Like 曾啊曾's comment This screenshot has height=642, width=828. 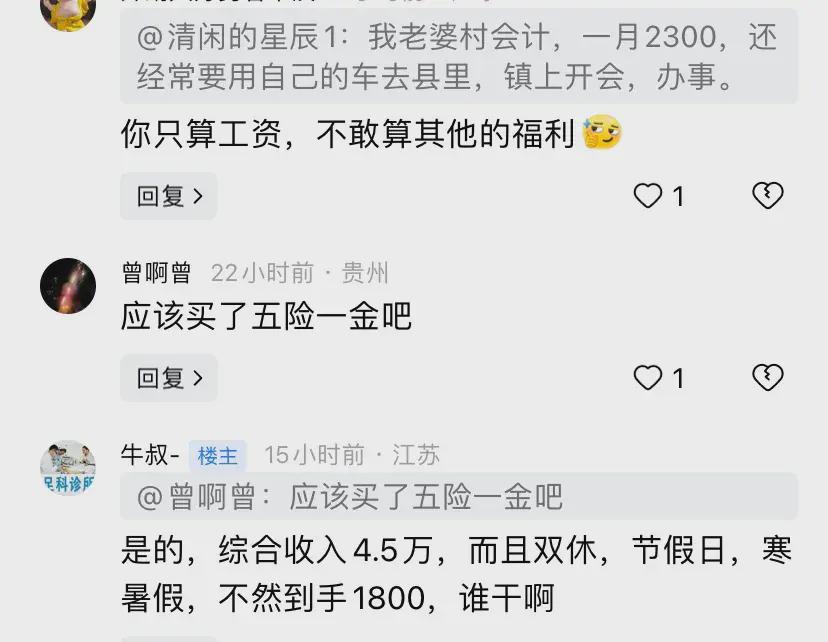pyautogui.click(x=649, y=378)
